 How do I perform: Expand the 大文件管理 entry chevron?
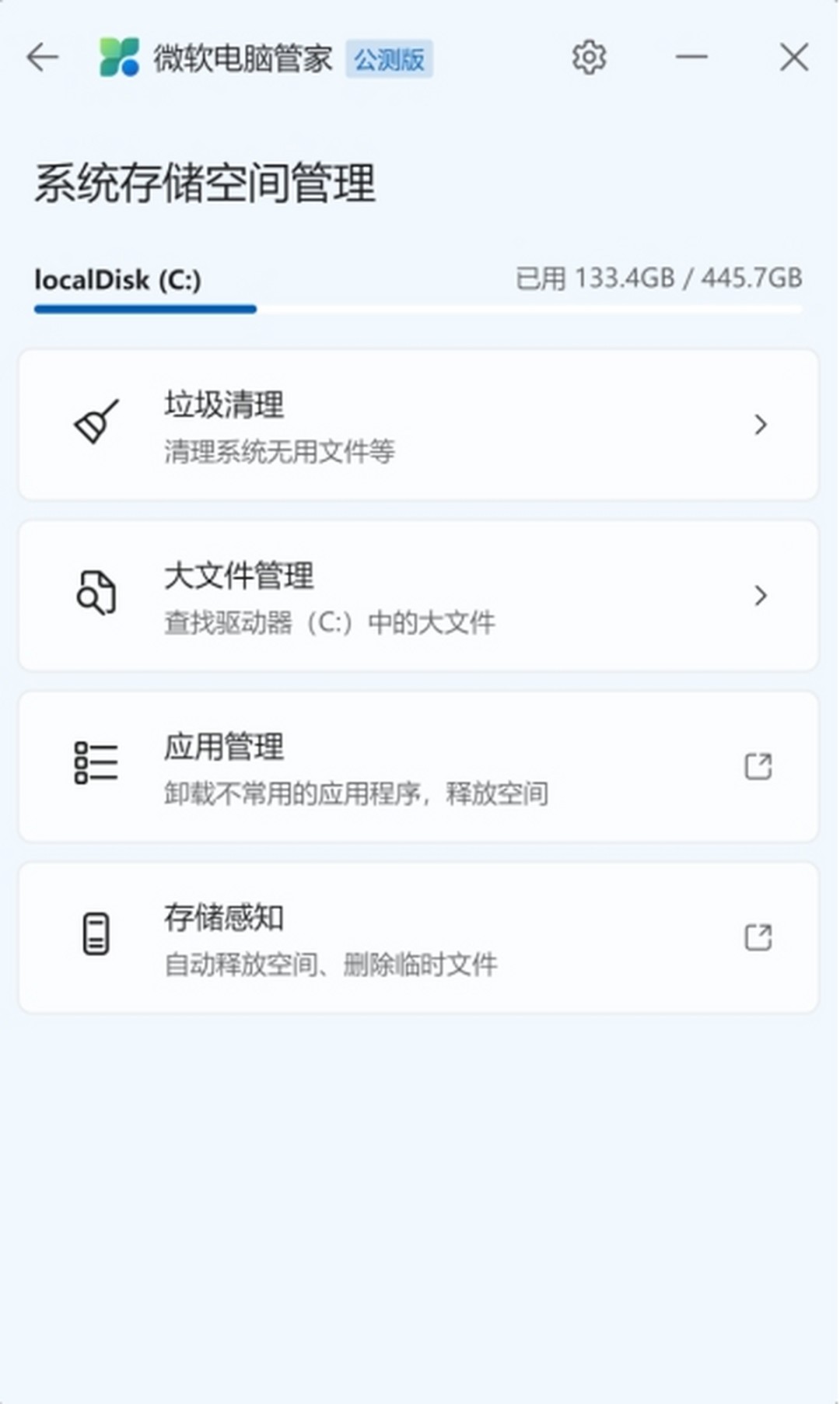coord(760,596)
